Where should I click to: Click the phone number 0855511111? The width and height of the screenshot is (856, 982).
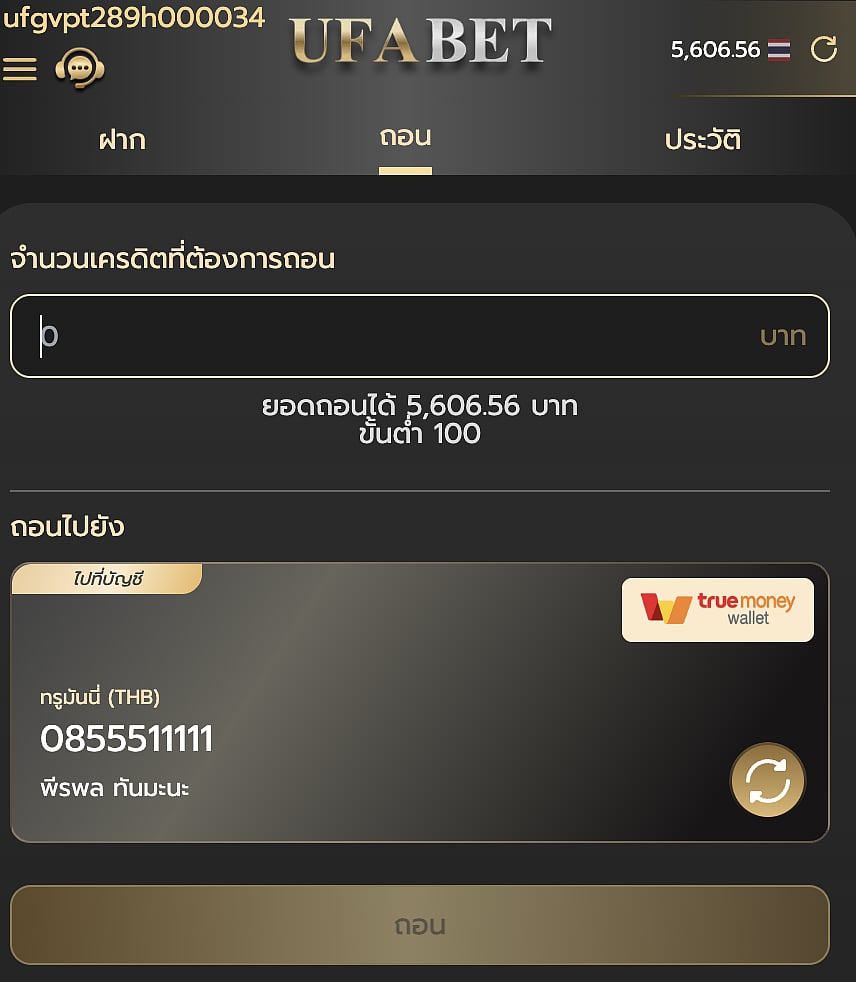tap(127, 738)
